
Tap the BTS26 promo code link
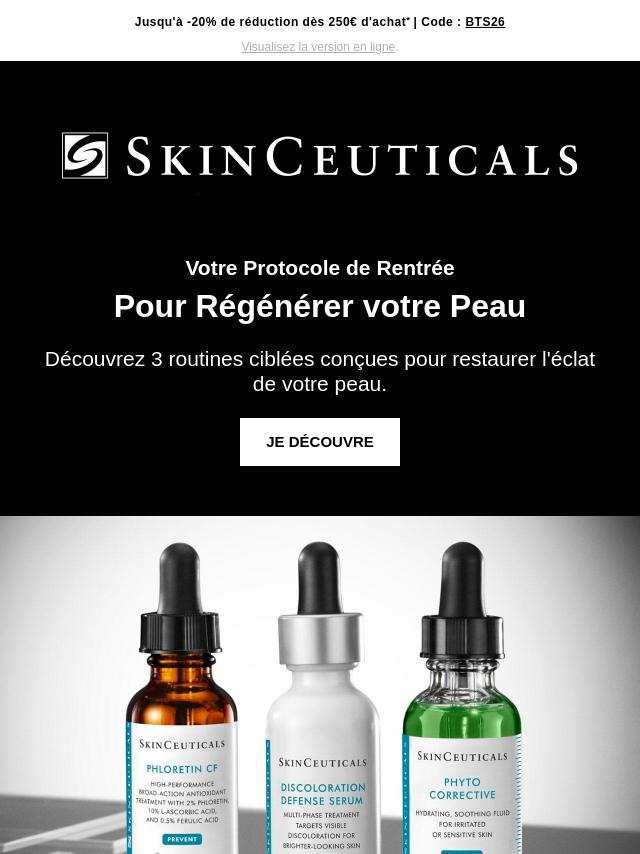(485, 22)
